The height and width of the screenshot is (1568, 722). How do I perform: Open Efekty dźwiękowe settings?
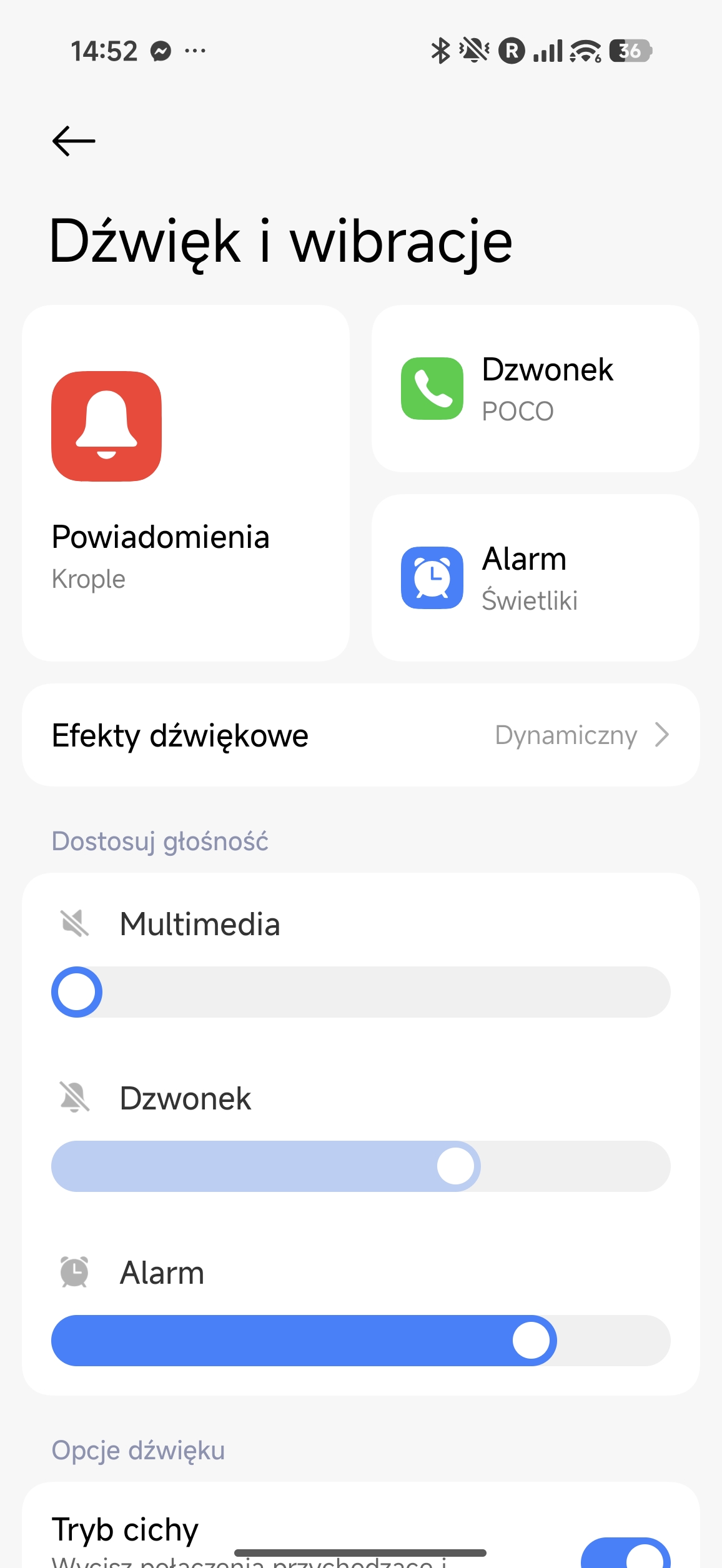tap(360, 735)
